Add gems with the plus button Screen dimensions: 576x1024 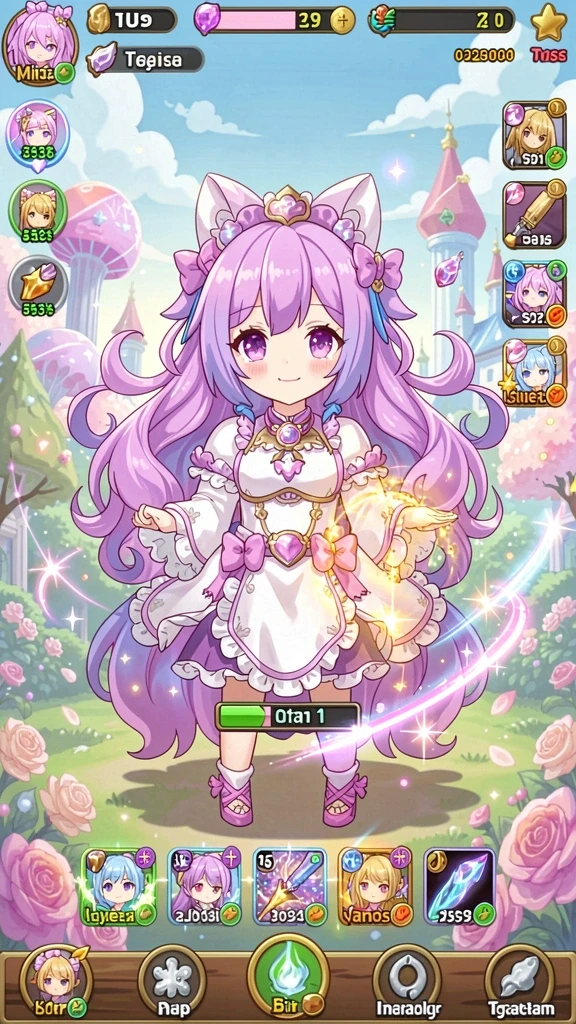click(342, 22)
